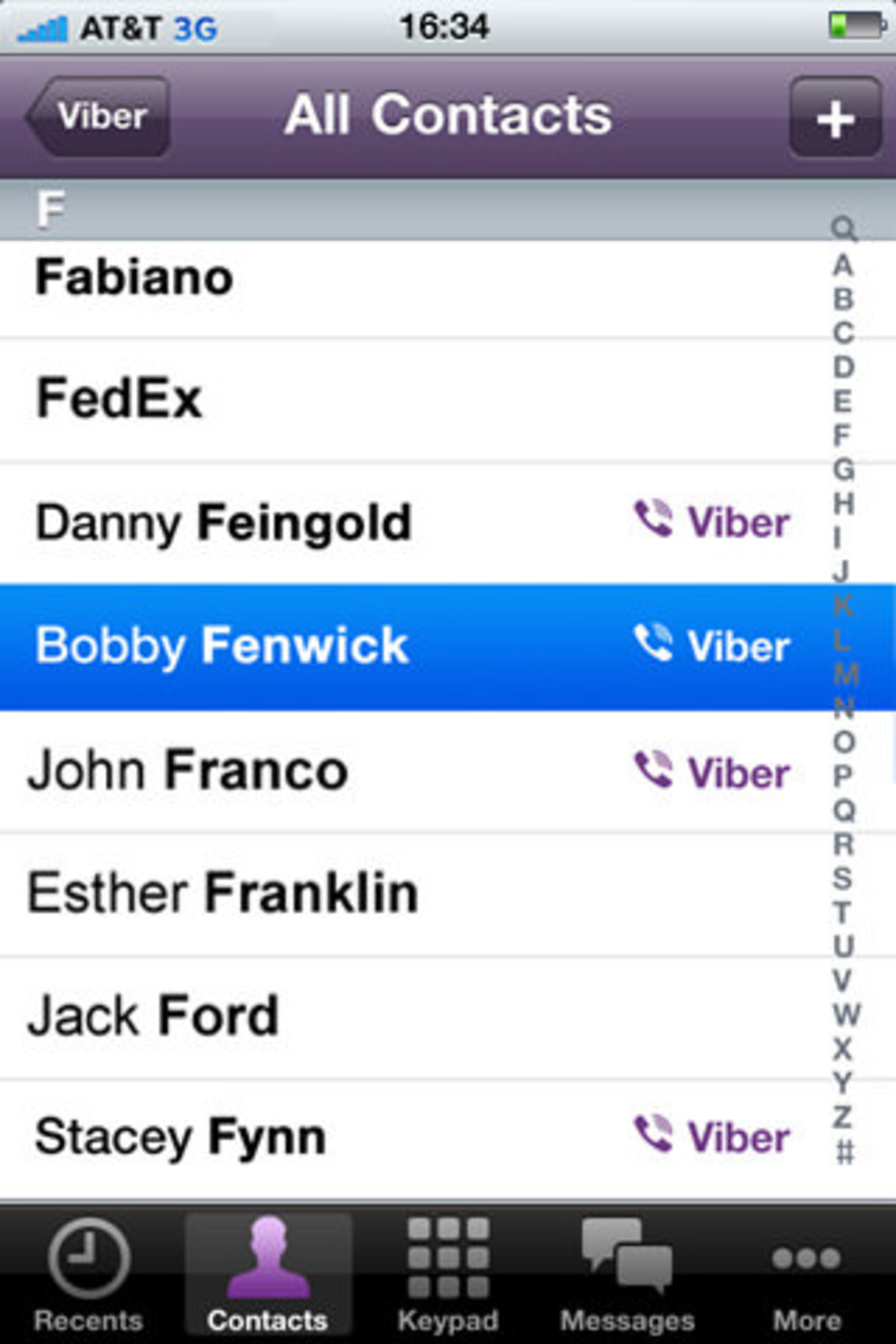
Task: Jump to letter A in the index
Action: [843, 266]
